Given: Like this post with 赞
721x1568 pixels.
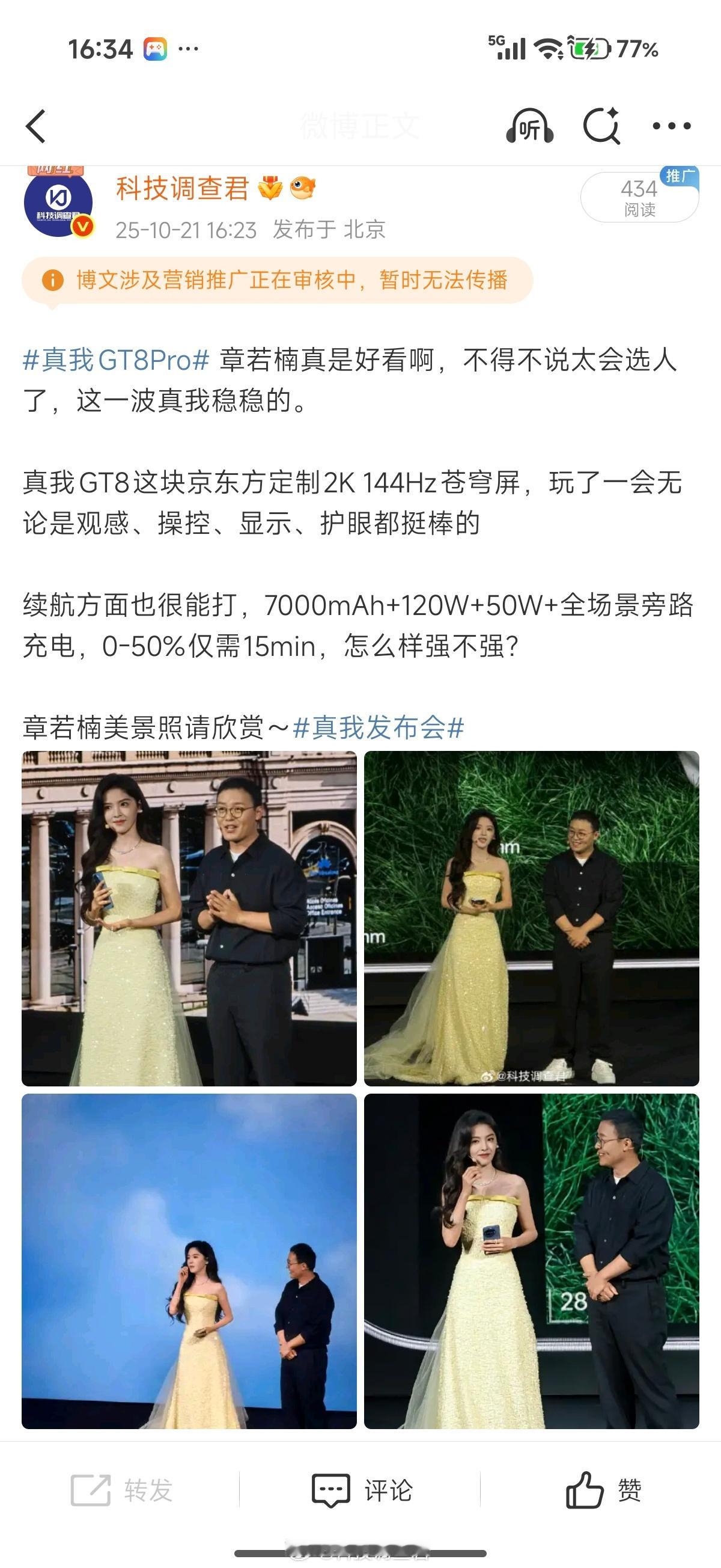Looking at the screenshot, I should pyautogui.click(x=604, y=1490).
